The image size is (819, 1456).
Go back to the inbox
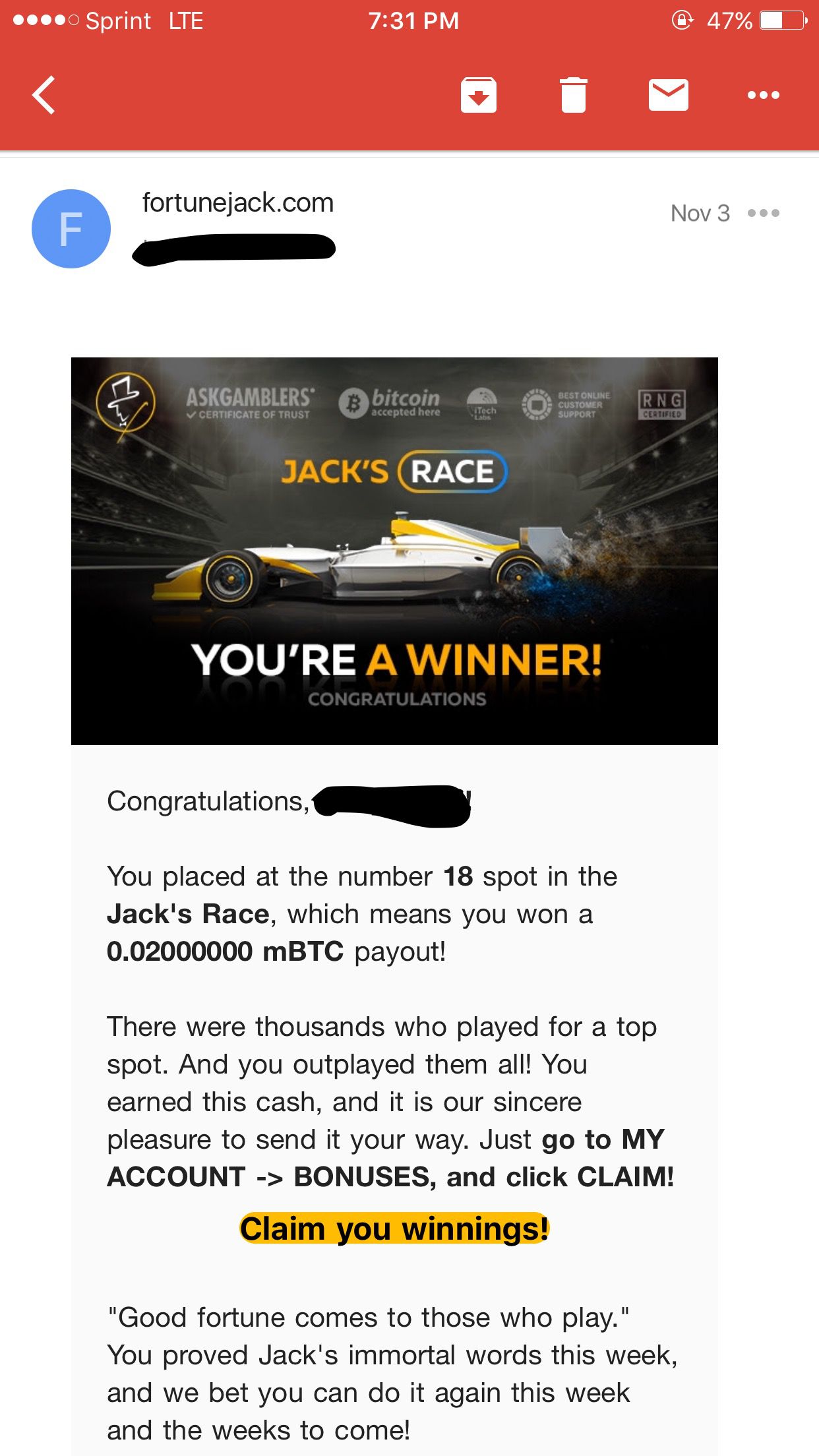click(x=44, y=96)
